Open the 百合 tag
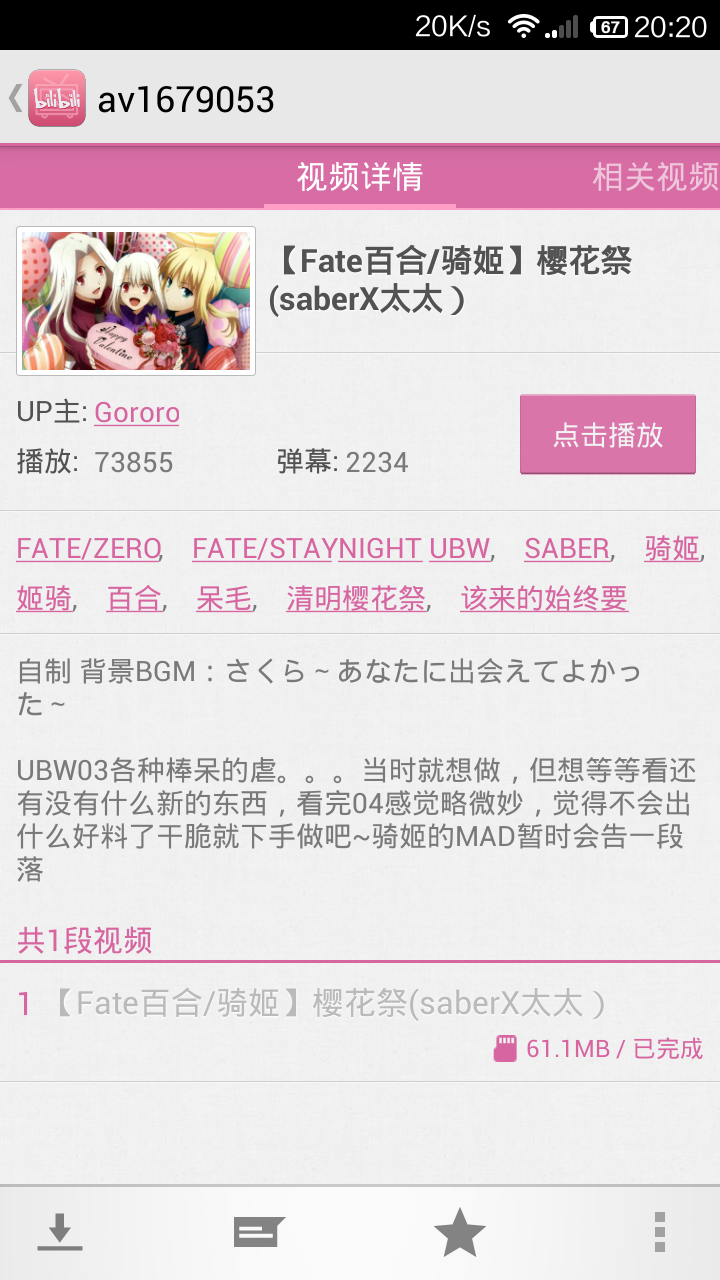Screen dimensions: 720x1280 (x=134, y=598)
